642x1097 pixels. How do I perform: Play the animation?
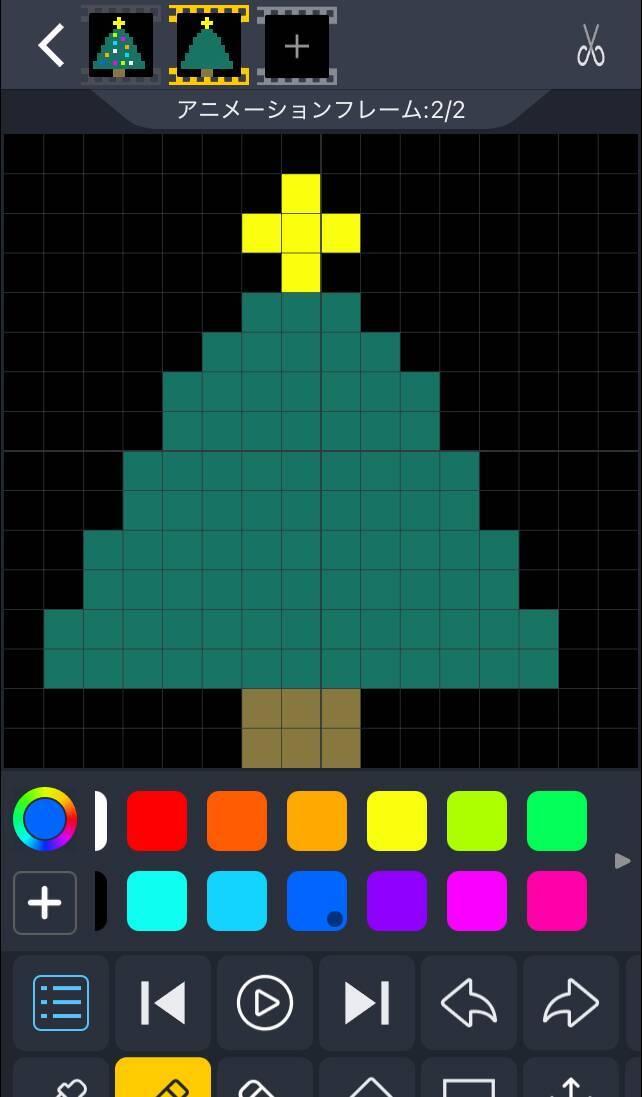tap(265, 1002)
